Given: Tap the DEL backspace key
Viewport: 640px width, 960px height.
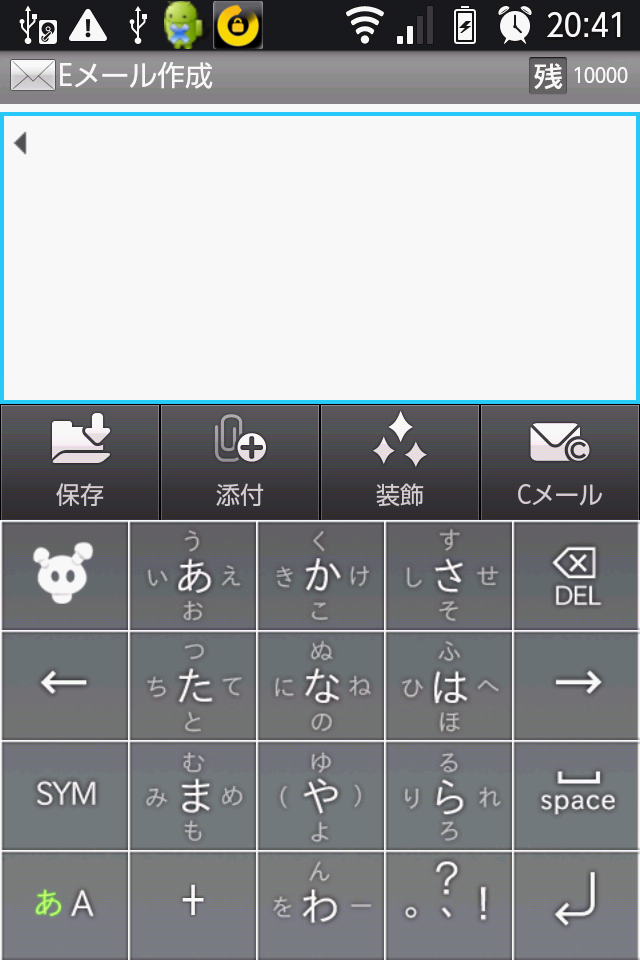Looking at the screenshot, I should pyautogui.click(x=577, y=576).
